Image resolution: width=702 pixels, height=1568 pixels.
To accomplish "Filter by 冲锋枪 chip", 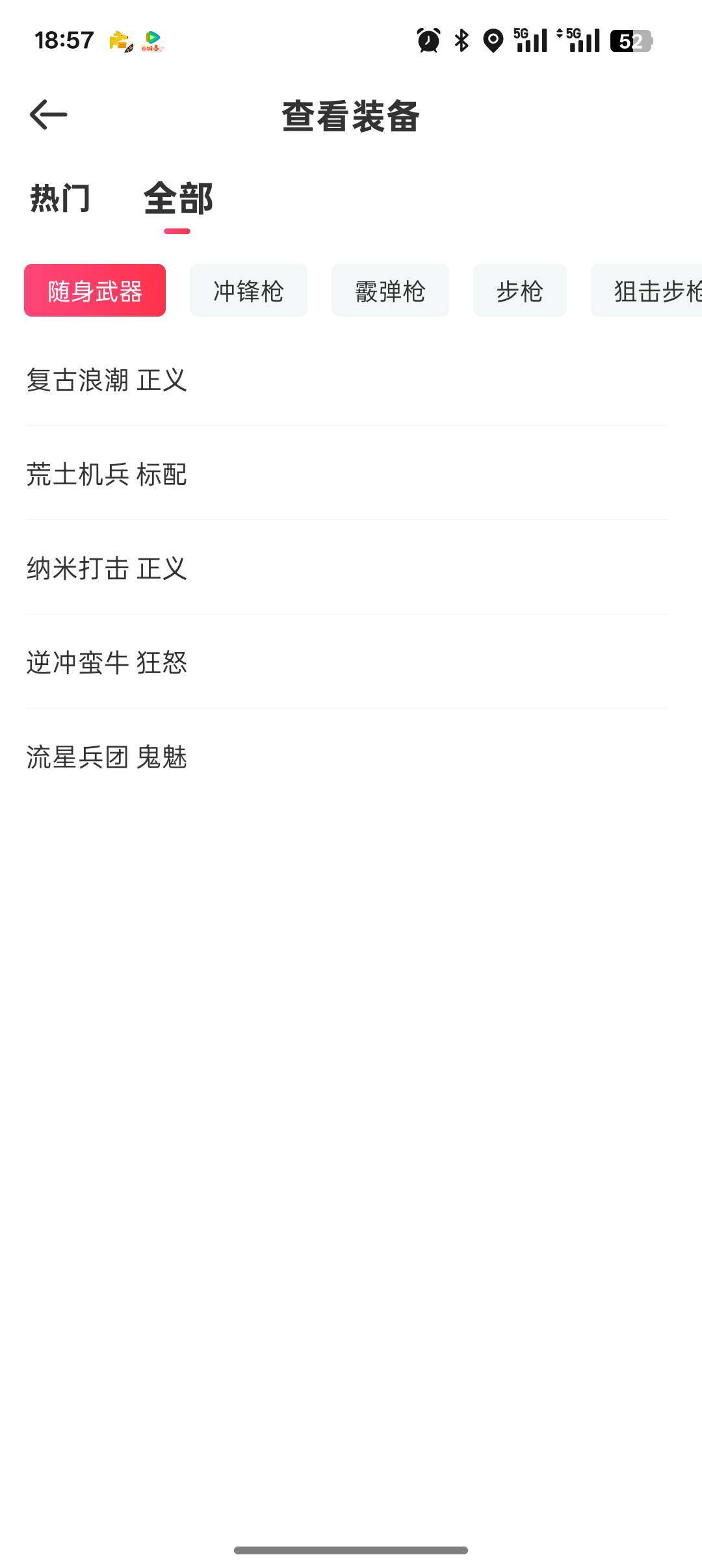I will 248,291.
